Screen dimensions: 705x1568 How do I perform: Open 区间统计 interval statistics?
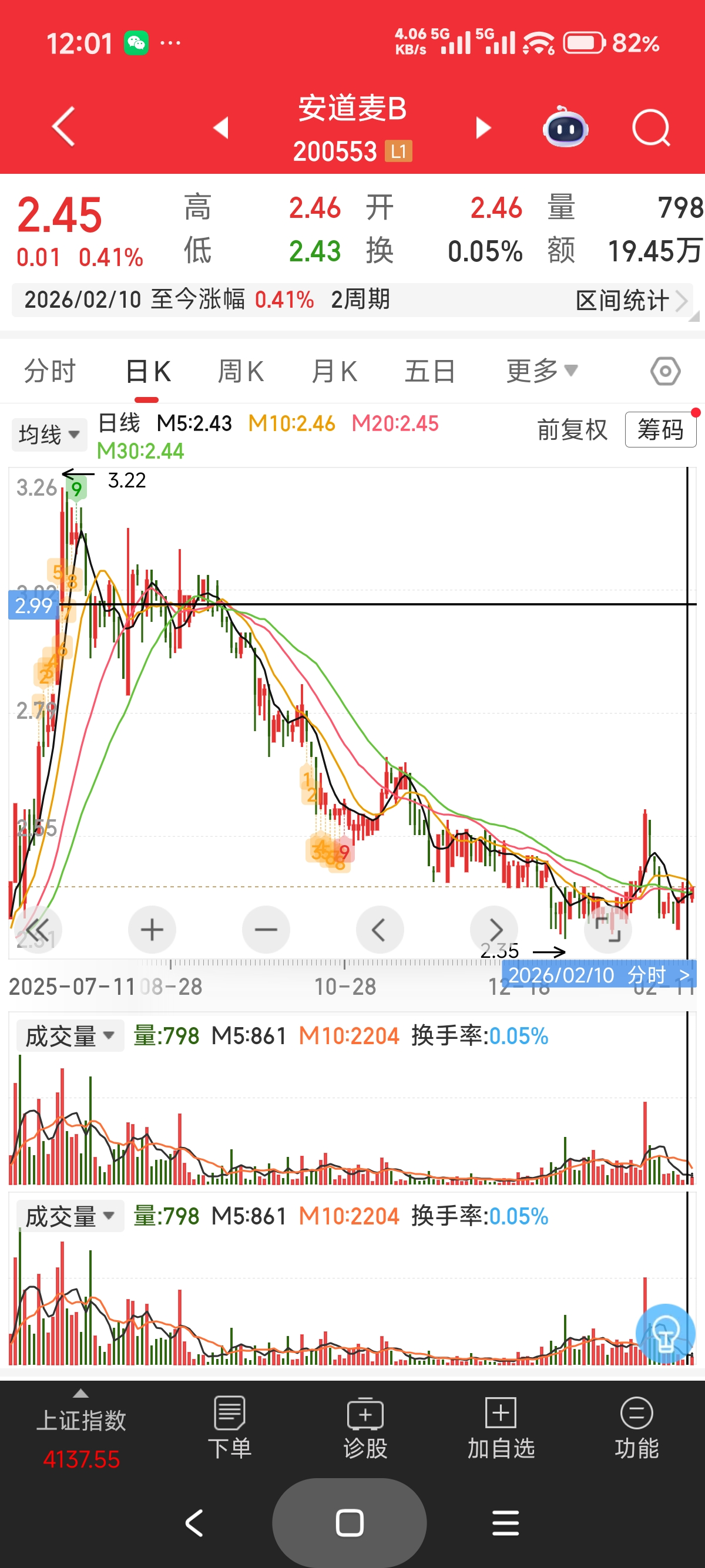[631, 300]
